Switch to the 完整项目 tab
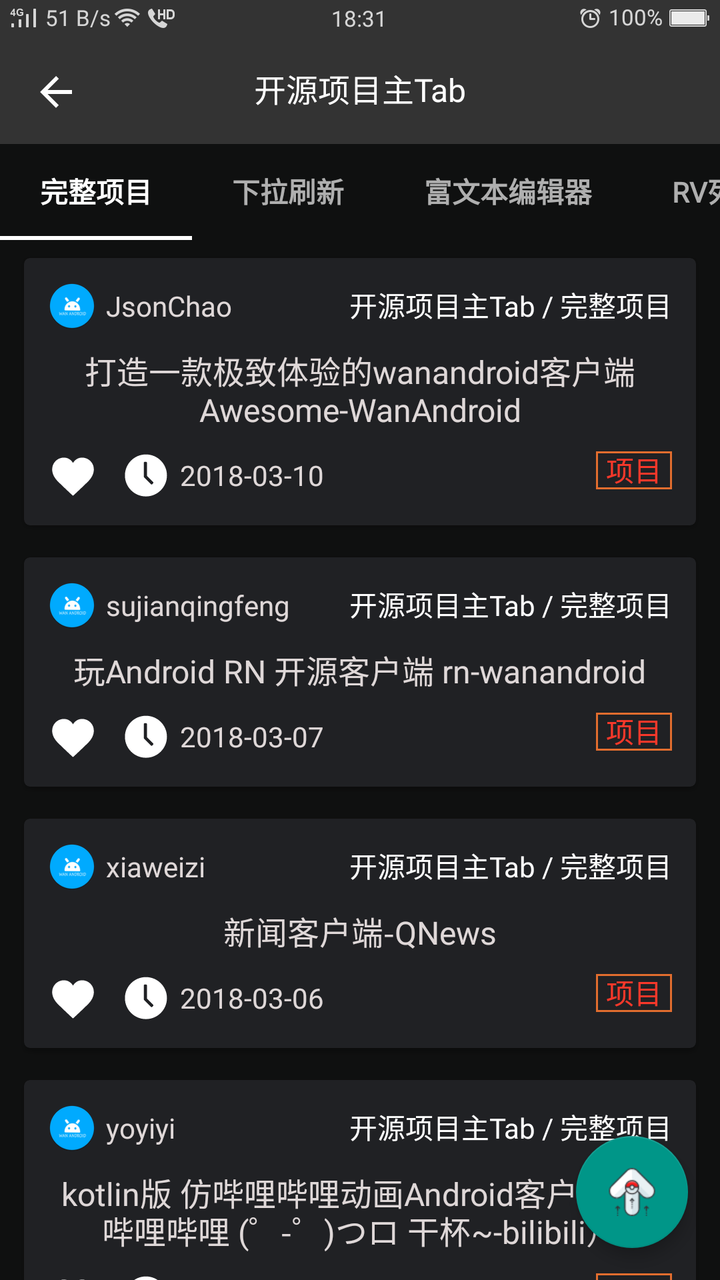This screenshot has height=1280, width=720. pos(95,193)
